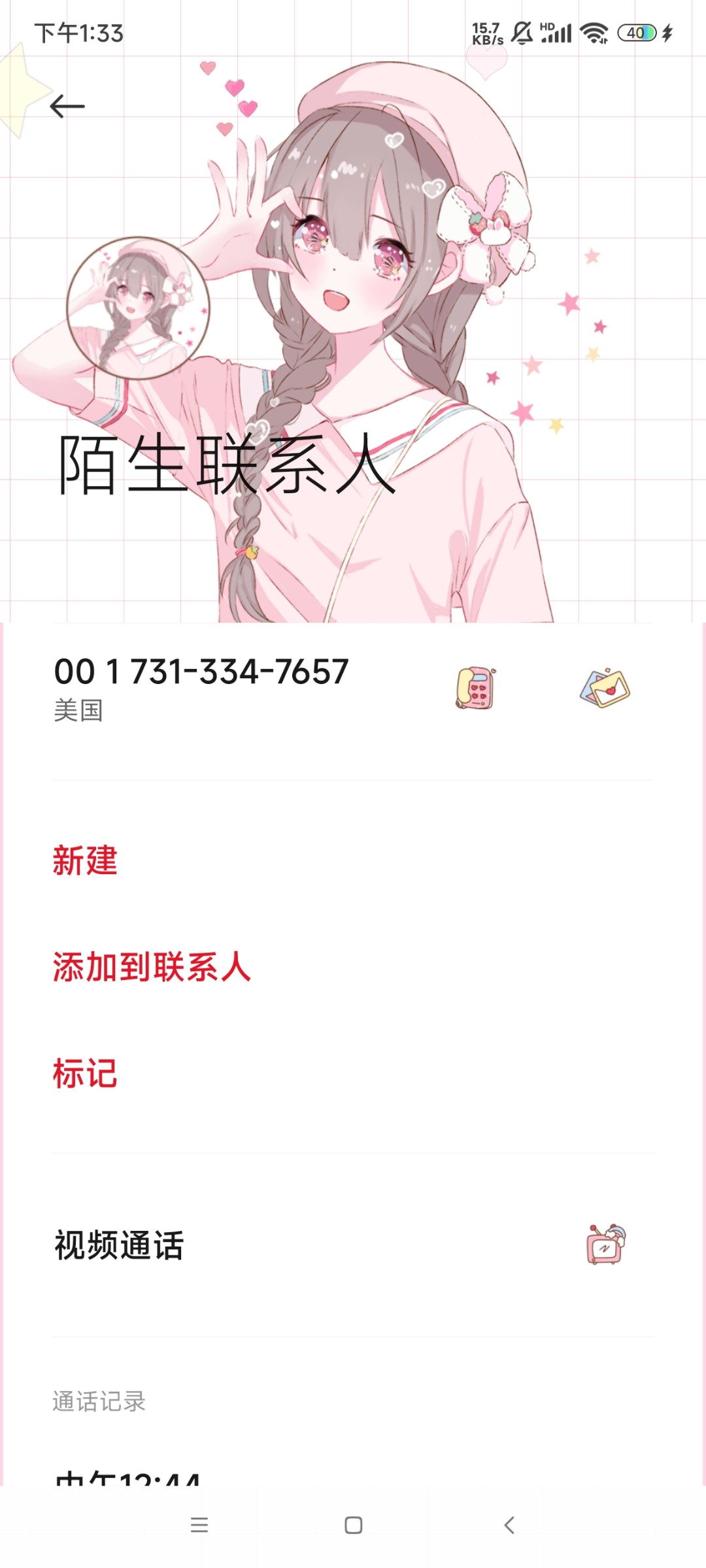Go back using the top-left arrow
This screenshot has width=706, height=1568.
coord(67,106)
